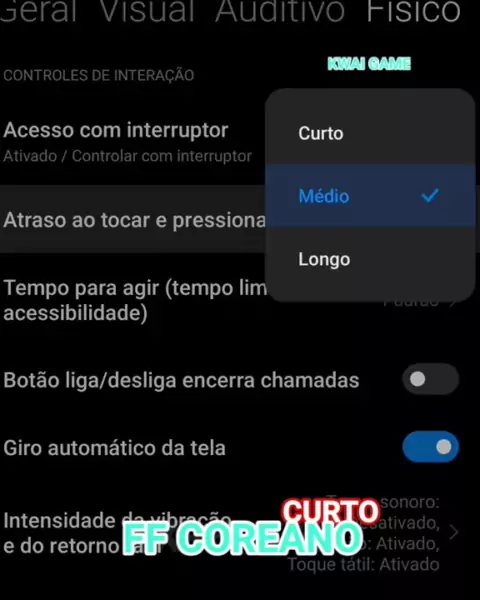Pick the Longo delay option
This screenshot has height=600, width=480.
tap(370, 259)
